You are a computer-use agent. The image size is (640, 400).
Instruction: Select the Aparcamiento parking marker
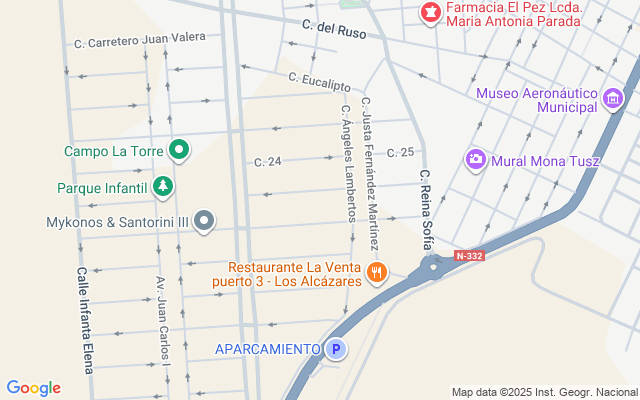[x=337, y=349]
